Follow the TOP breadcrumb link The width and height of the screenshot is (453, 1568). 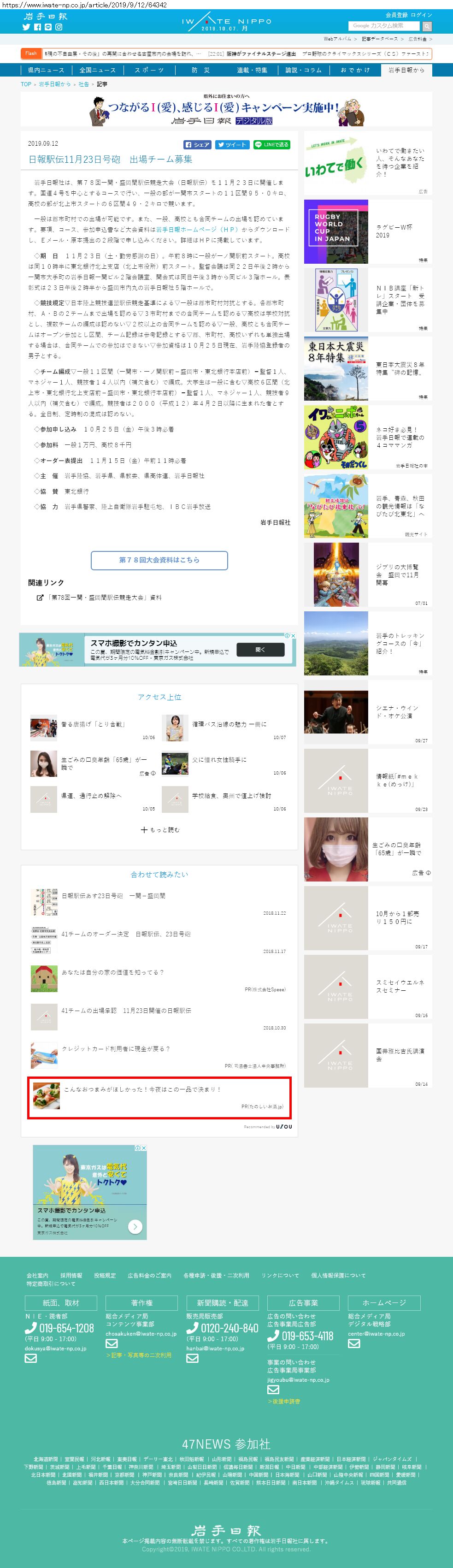pos(26,85)
